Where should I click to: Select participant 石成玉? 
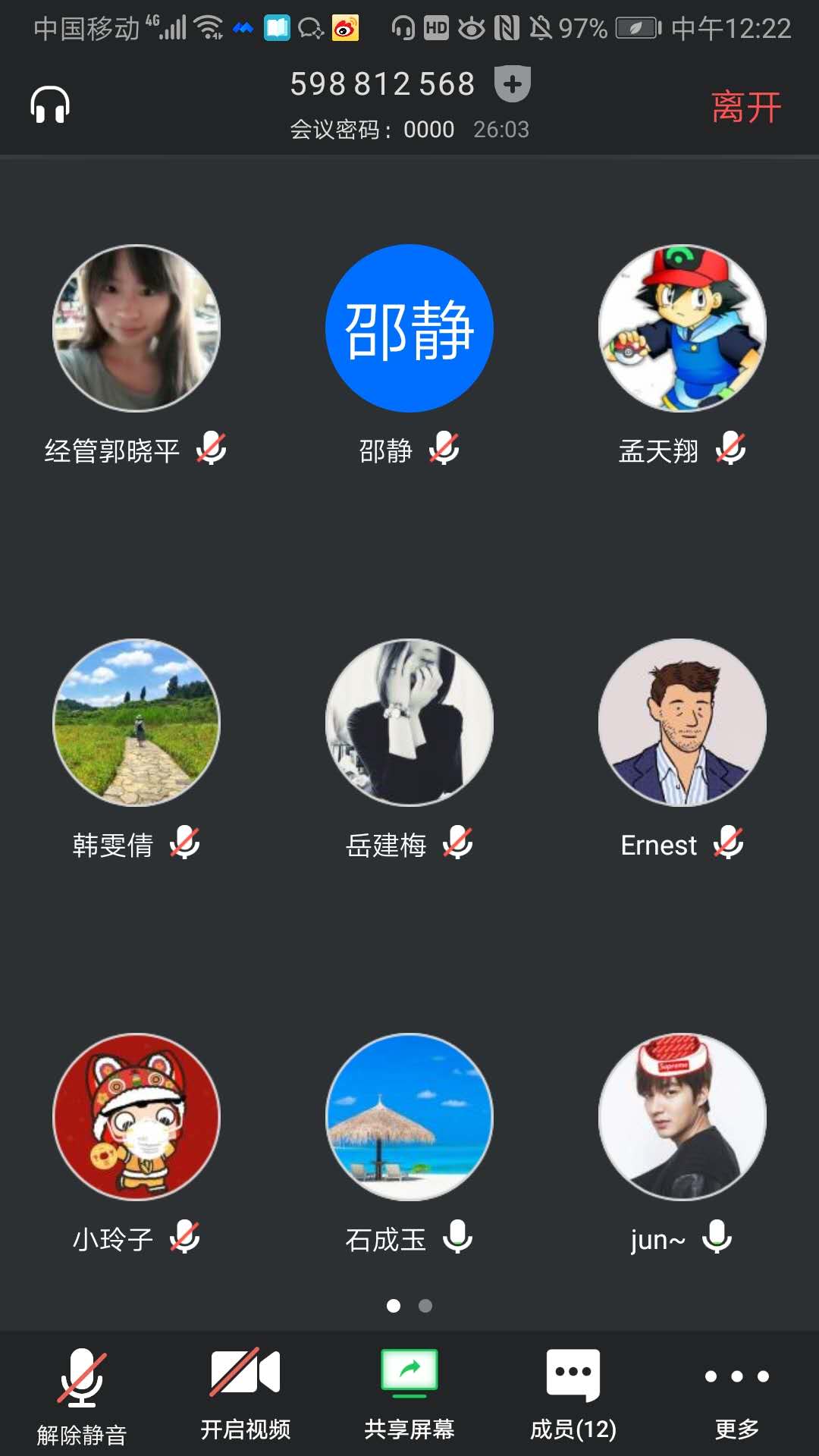click(409, 1117)
